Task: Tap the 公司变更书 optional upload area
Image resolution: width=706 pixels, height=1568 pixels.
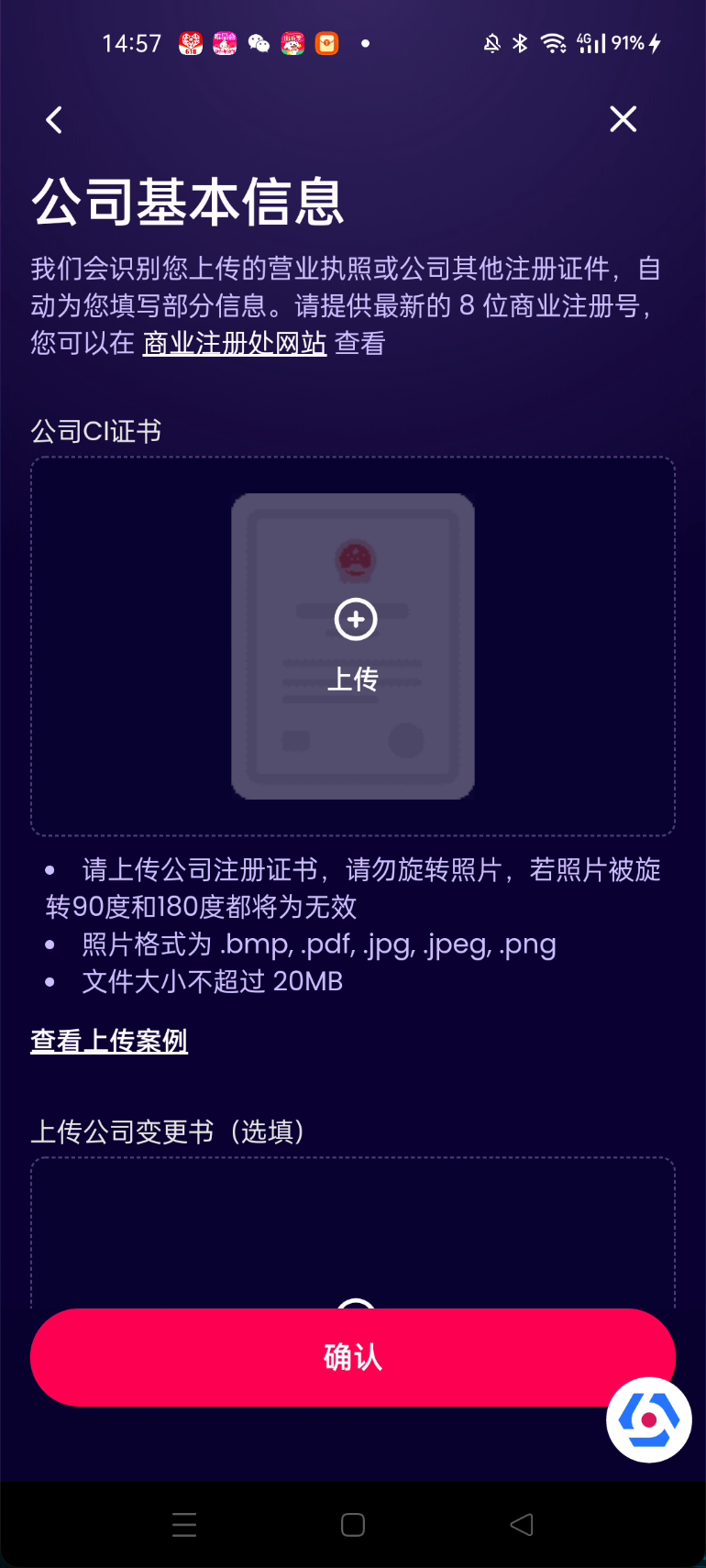Action: [353, 1229]
